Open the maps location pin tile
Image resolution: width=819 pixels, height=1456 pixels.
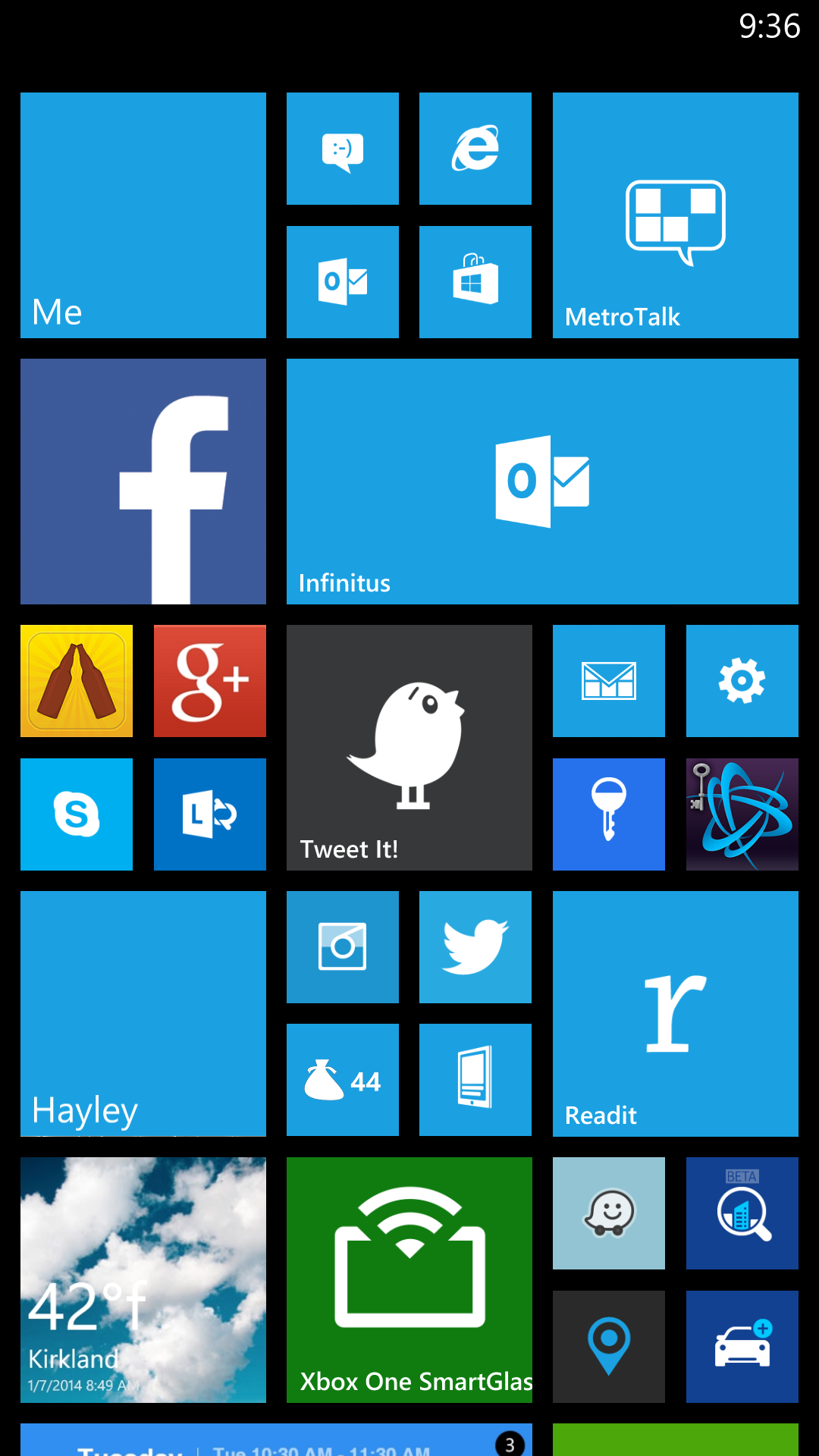(x=609, y=1347)
